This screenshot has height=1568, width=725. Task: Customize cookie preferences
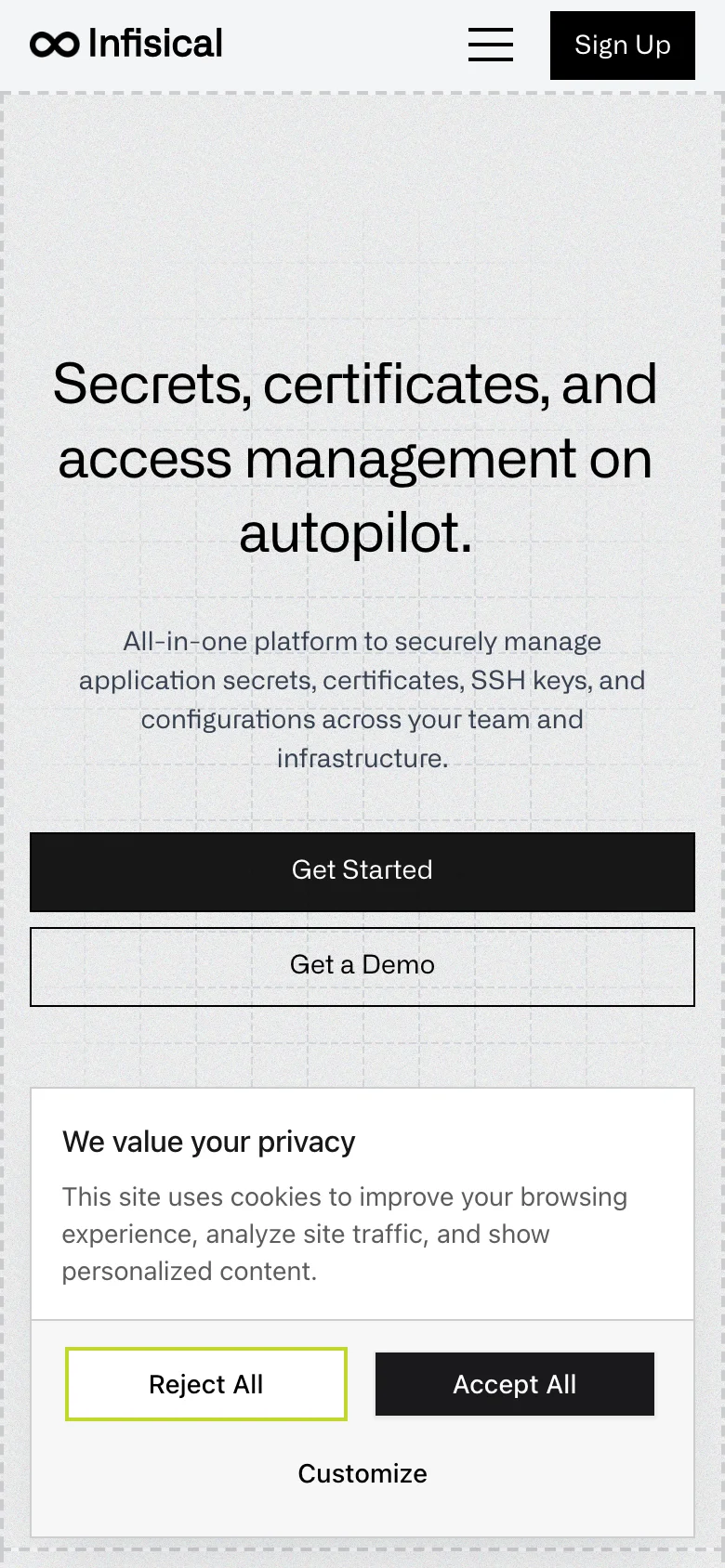tap(362, 1473)
